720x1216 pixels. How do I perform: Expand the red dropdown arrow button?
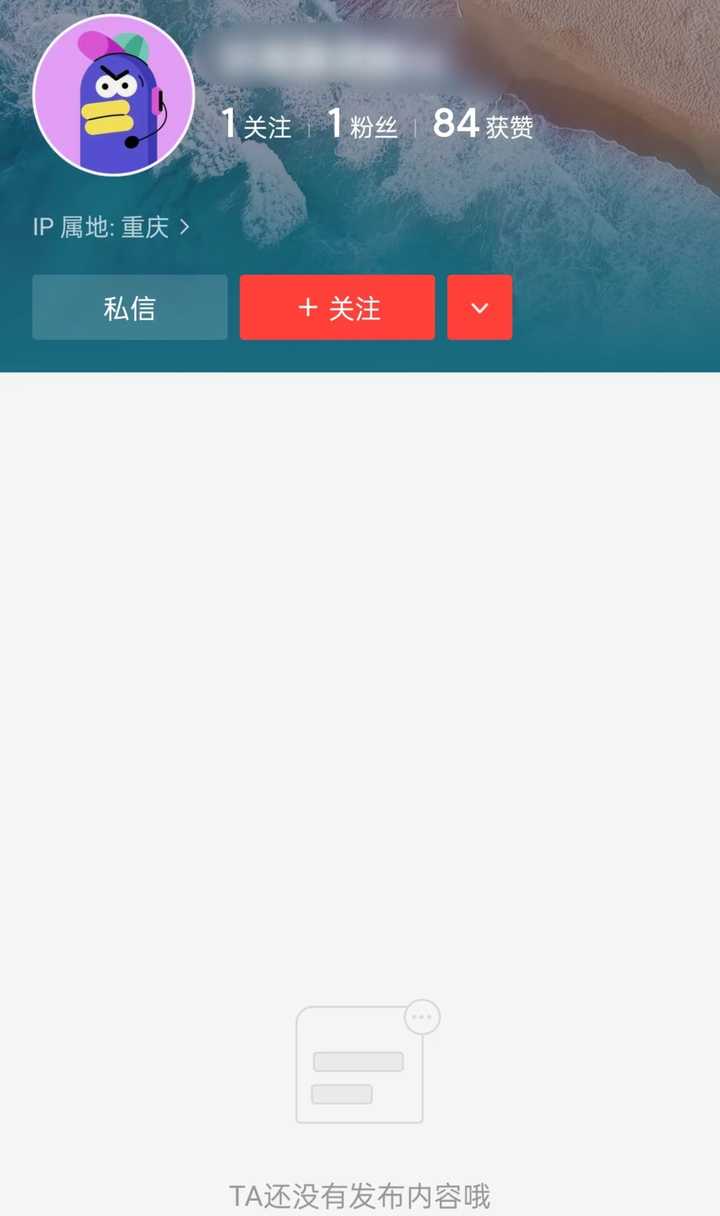(x=480, y=308)
